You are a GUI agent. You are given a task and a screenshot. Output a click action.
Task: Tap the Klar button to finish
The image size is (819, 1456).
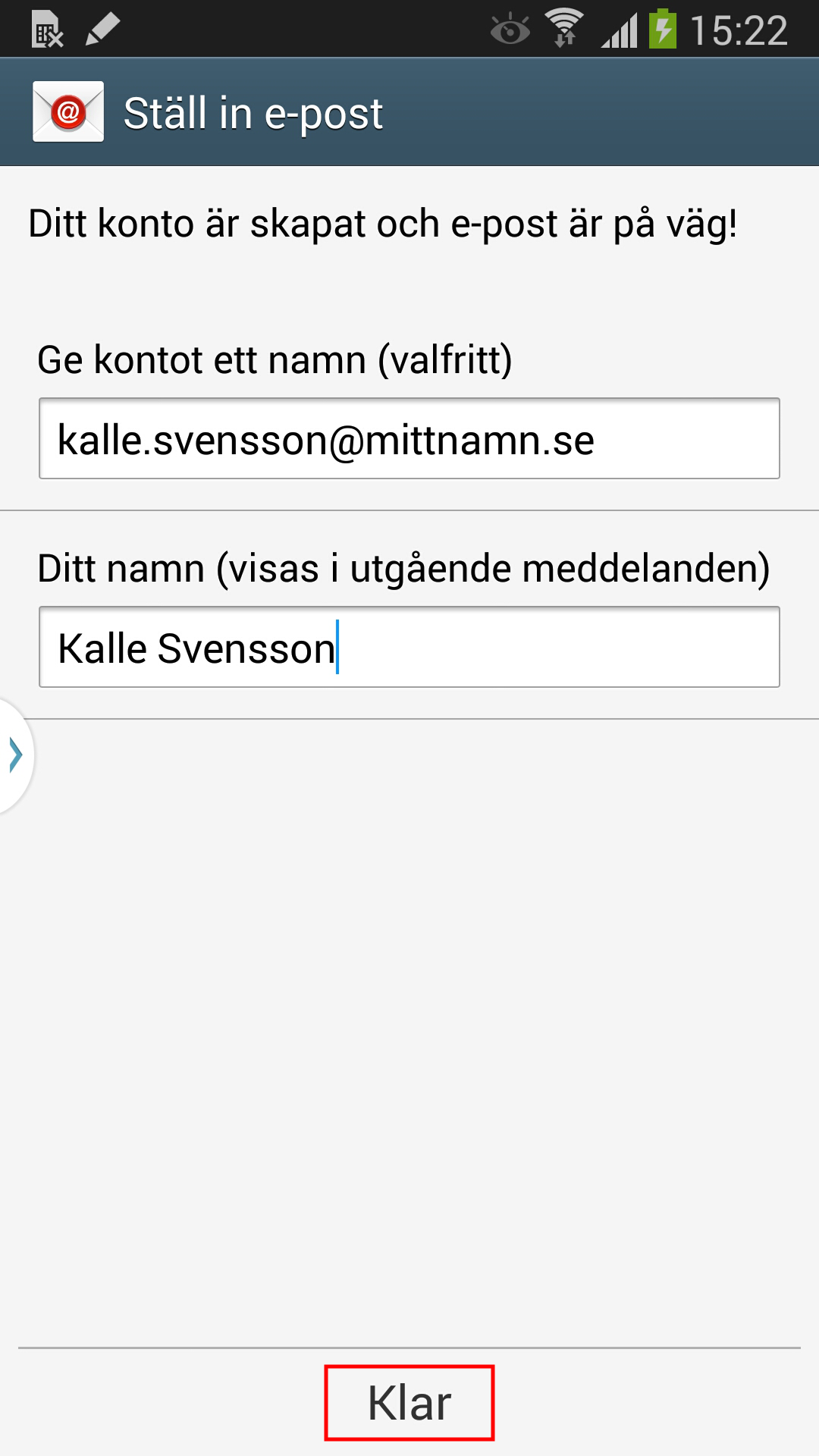pos(409,1402)
